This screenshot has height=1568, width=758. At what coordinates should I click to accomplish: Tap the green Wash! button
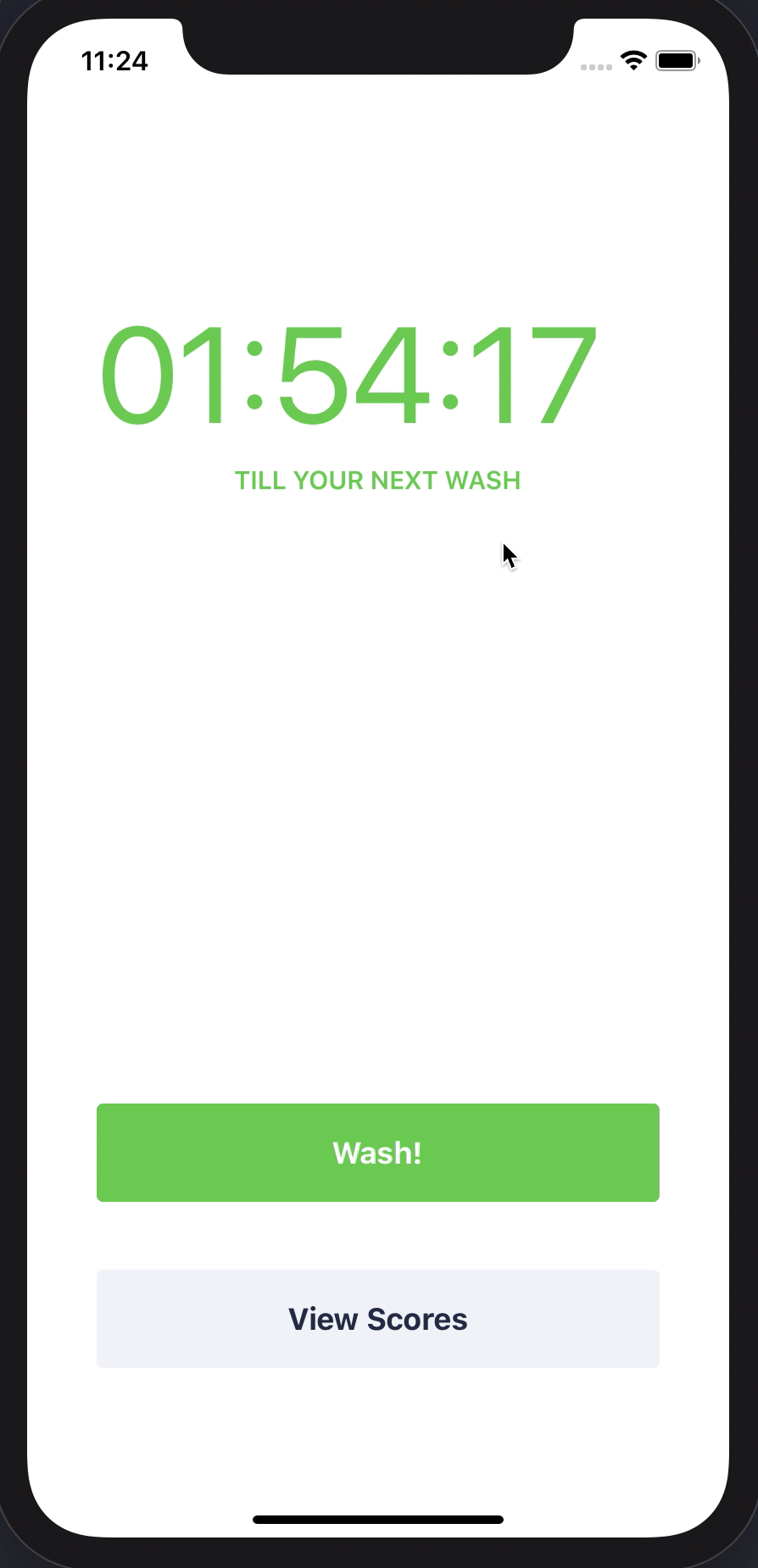tap(378, 1153)
